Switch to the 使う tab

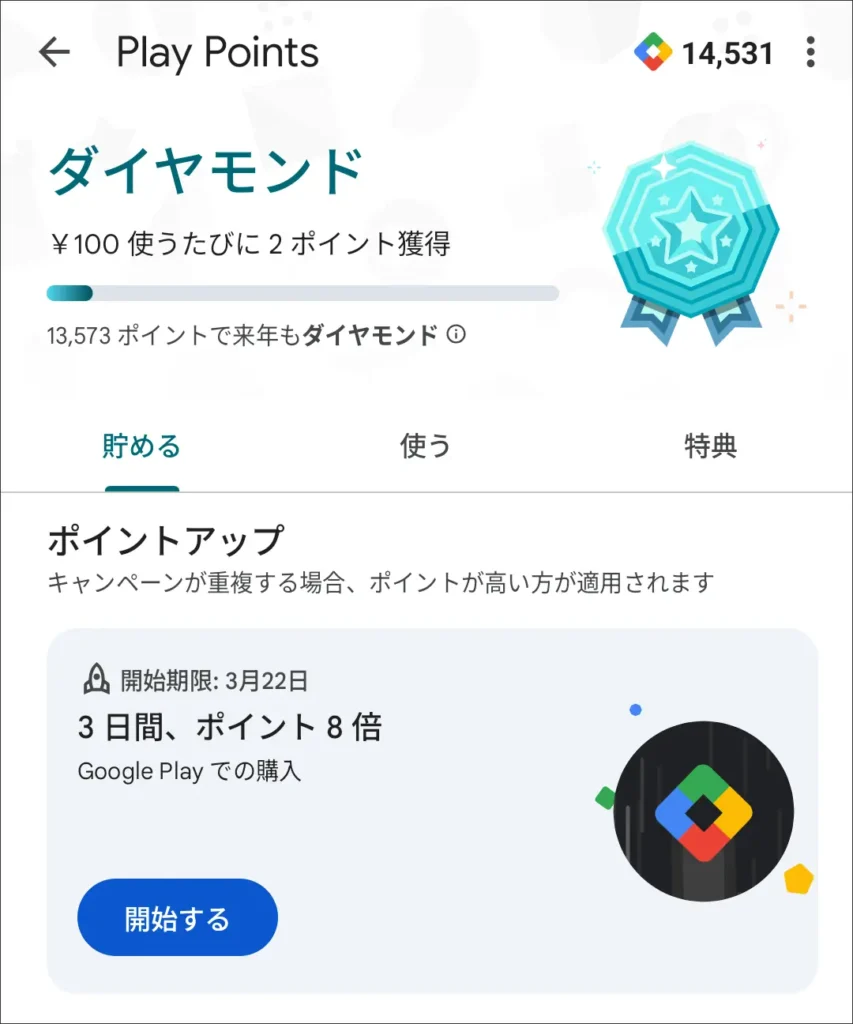426,446
